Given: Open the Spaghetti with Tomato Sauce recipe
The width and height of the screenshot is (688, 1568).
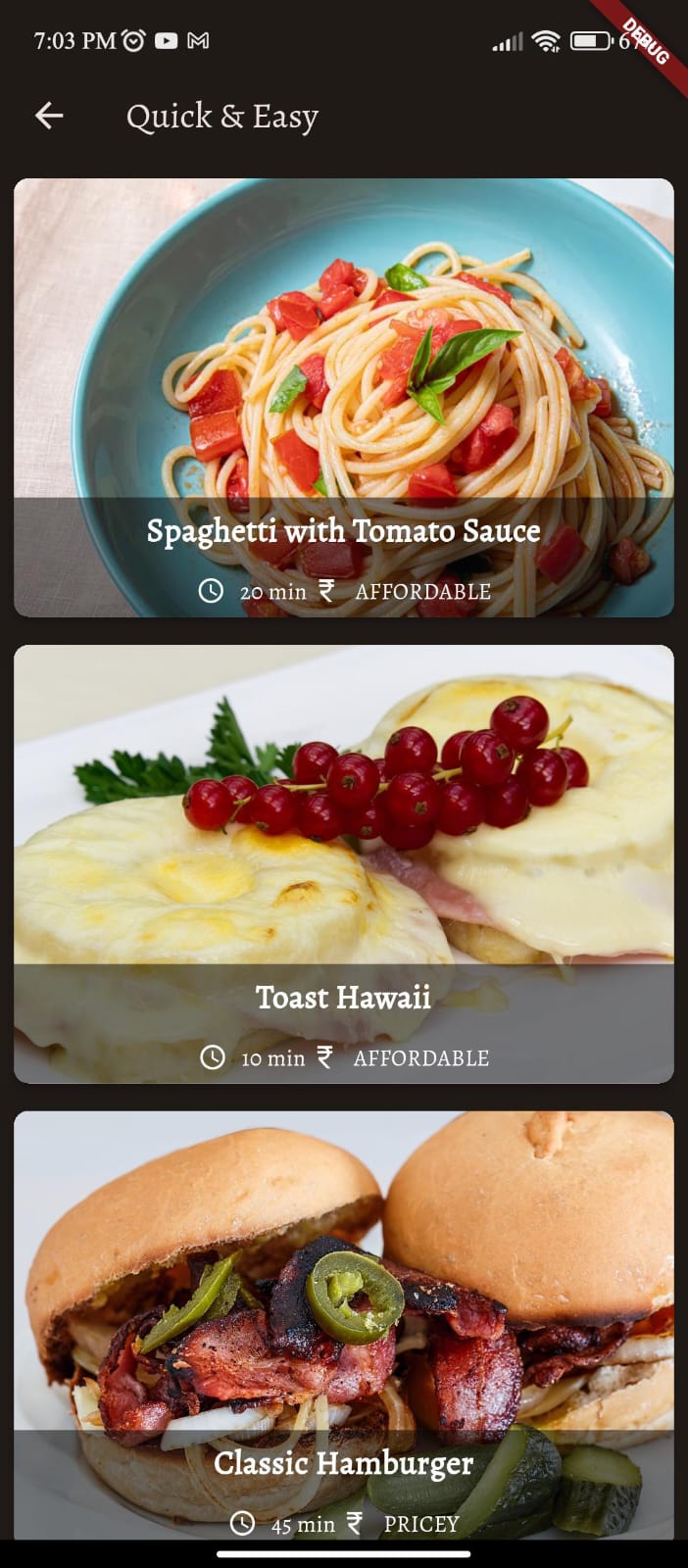Looking at the screenshot, I should 343,397.
